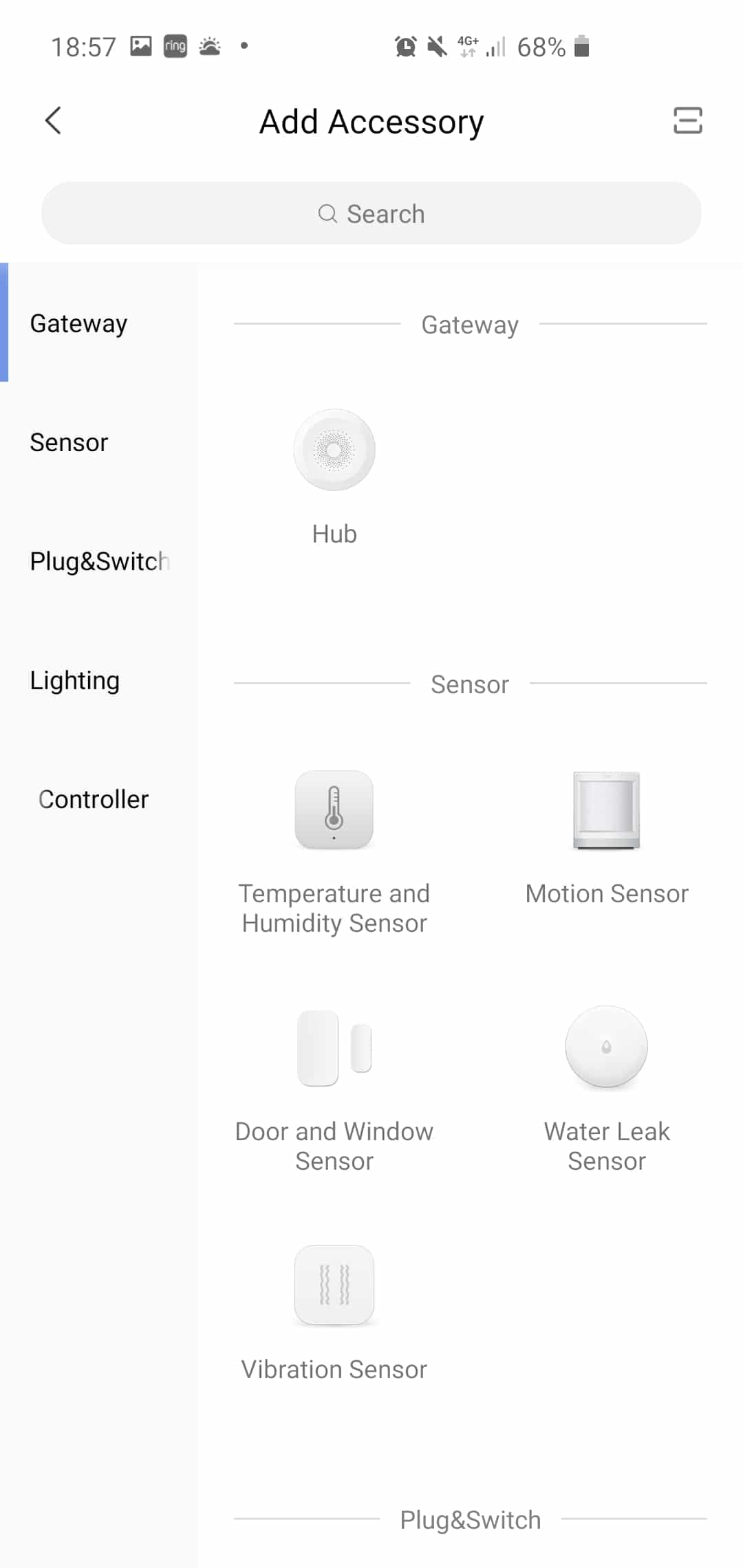
Task: Switch to the Plug&Switch category
Action: coord(98,561)
